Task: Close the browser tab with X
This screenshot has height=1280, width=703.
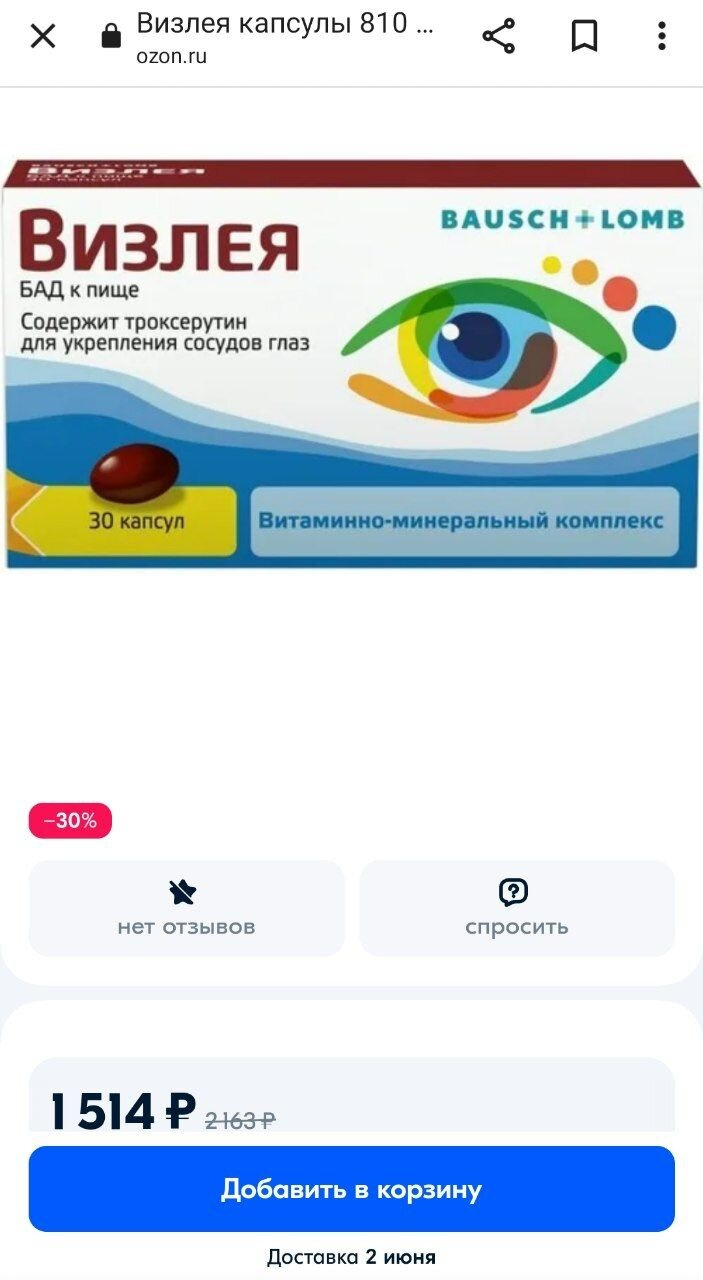Action: point(42,37)
